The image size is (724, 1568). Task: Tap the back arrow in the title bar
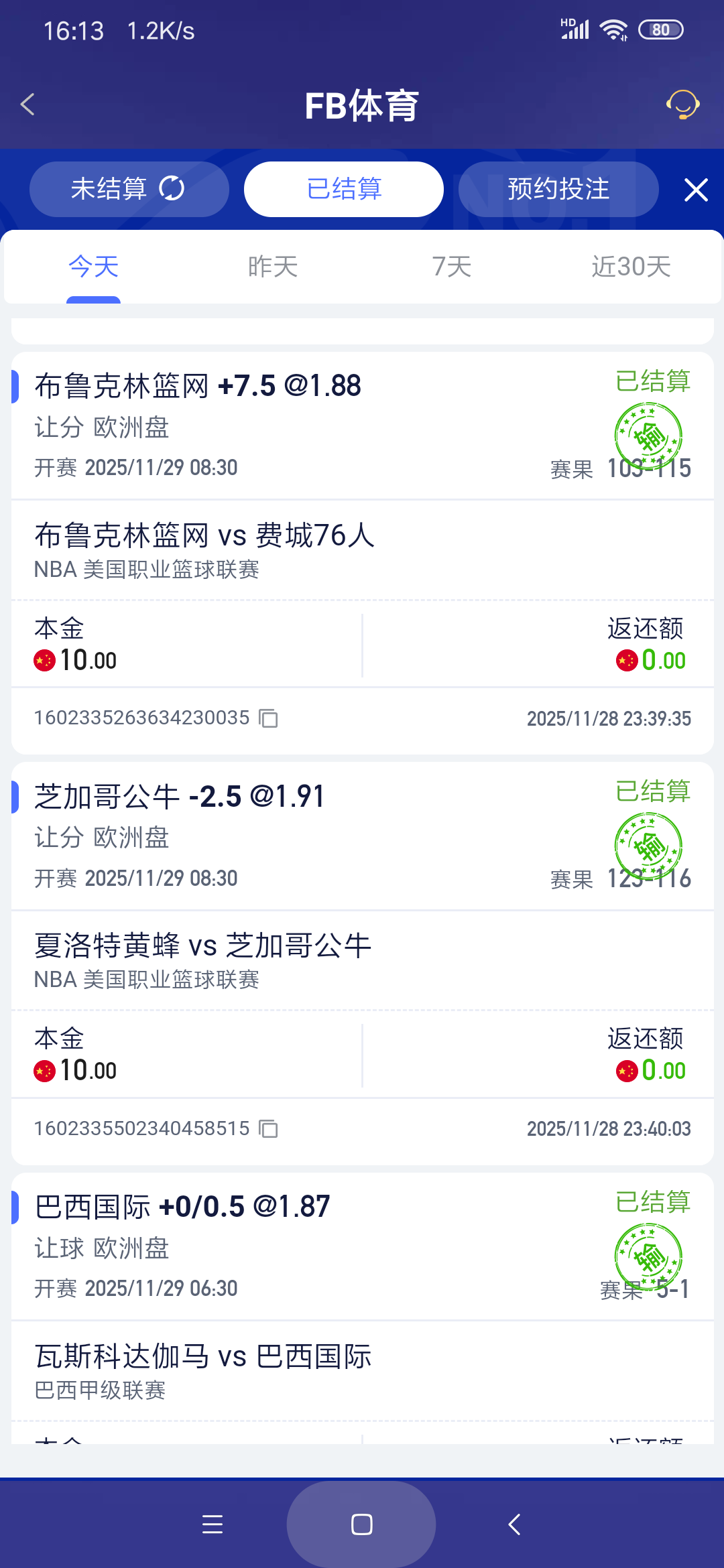point(27,105)
